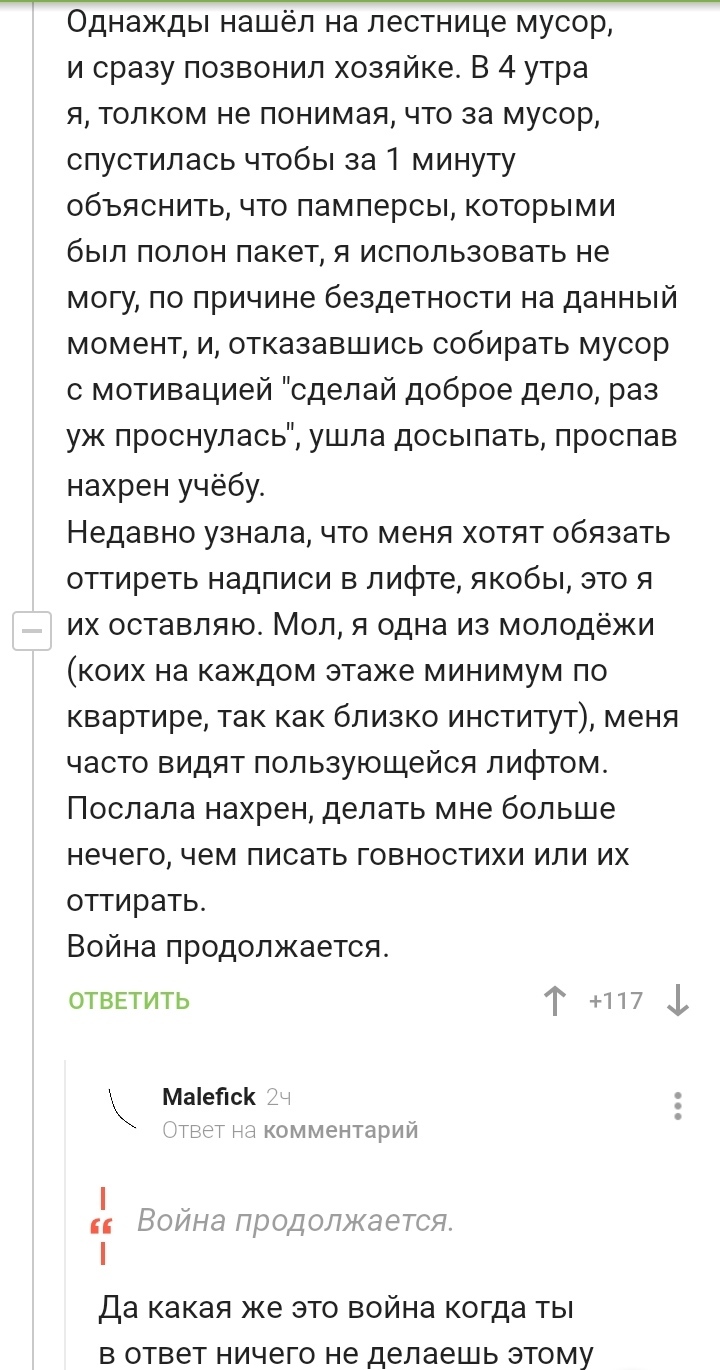
Task: Tap ОТВЕТИТЬ to reply to the comment
Action: pos(129,1000)
